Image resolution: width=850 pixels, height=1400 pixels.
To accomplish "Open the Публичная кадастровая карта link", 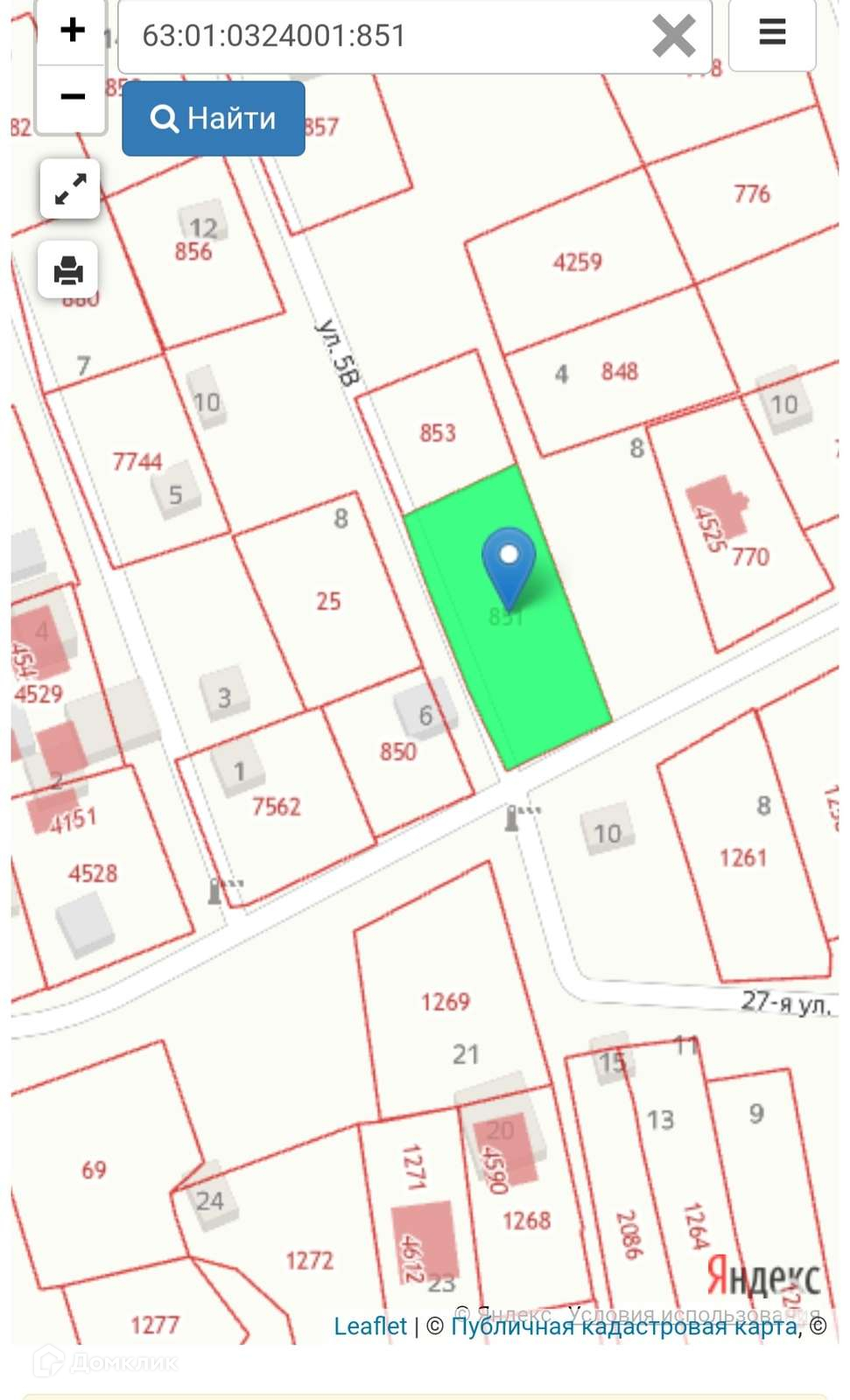I will [x=624, y=1326].
